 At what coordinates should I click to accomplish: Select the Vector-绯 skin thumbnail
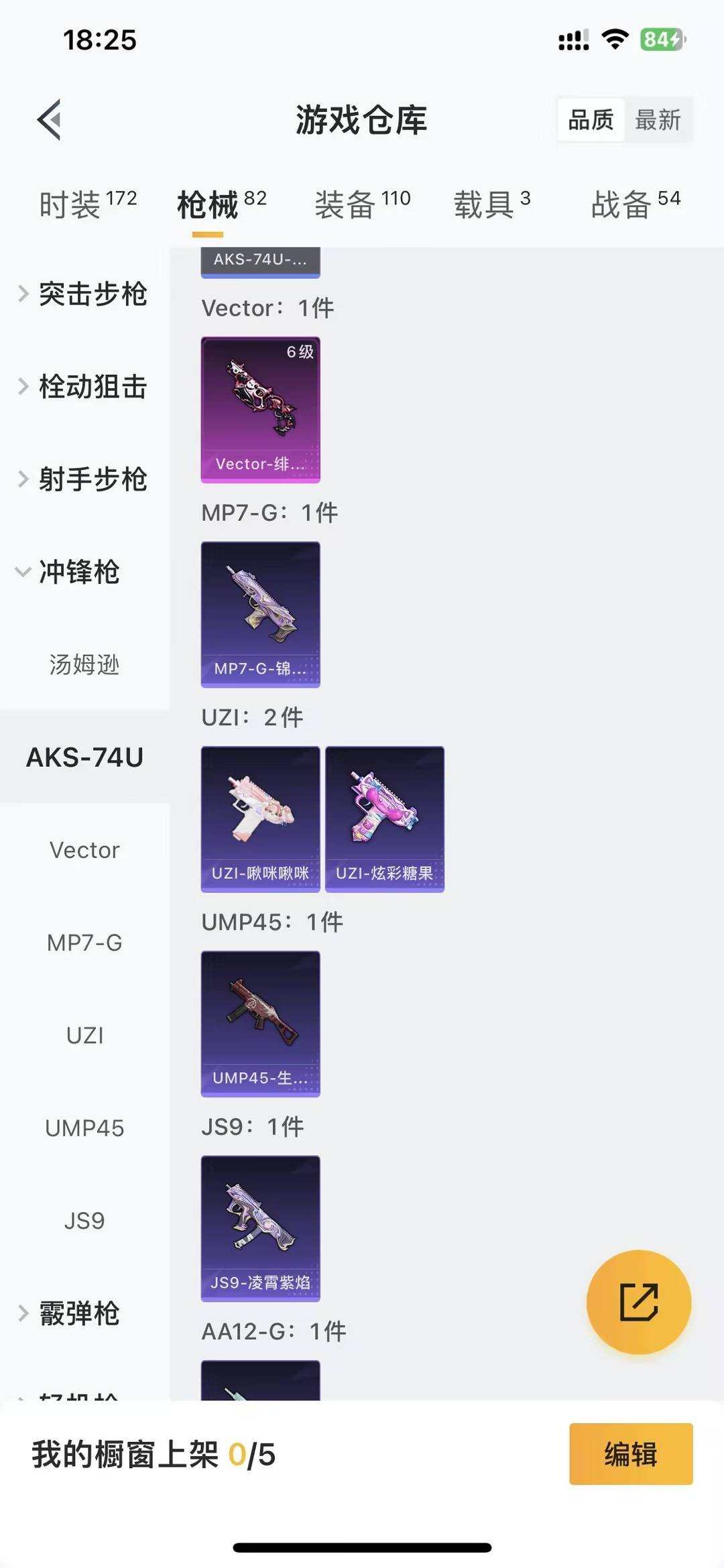[x=260, y=408]
